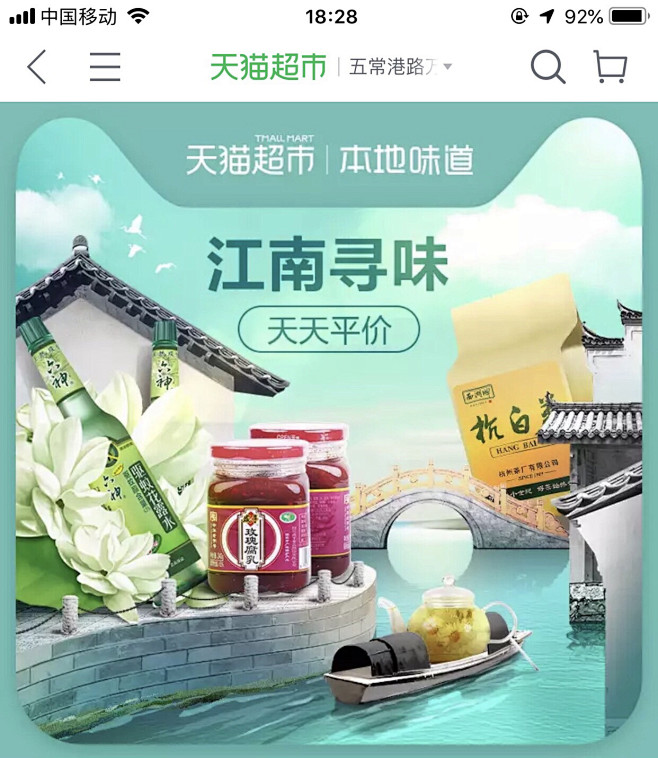Open the hamburger category menu
The width and height of the screenshot is (658, 758).
pyautogui.click(x=104, y=67)
